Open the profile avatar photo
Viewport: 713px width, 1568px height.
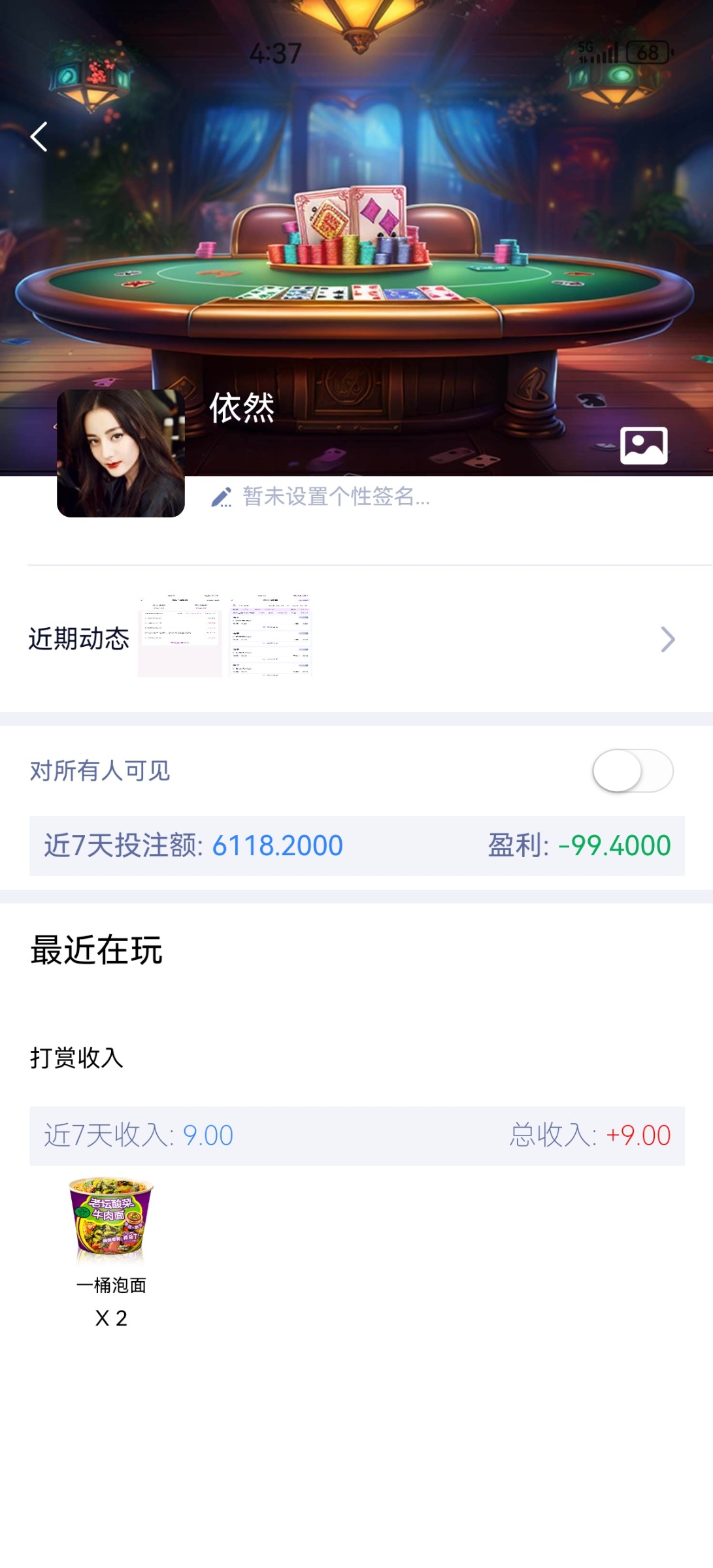(x=121, y=453)
